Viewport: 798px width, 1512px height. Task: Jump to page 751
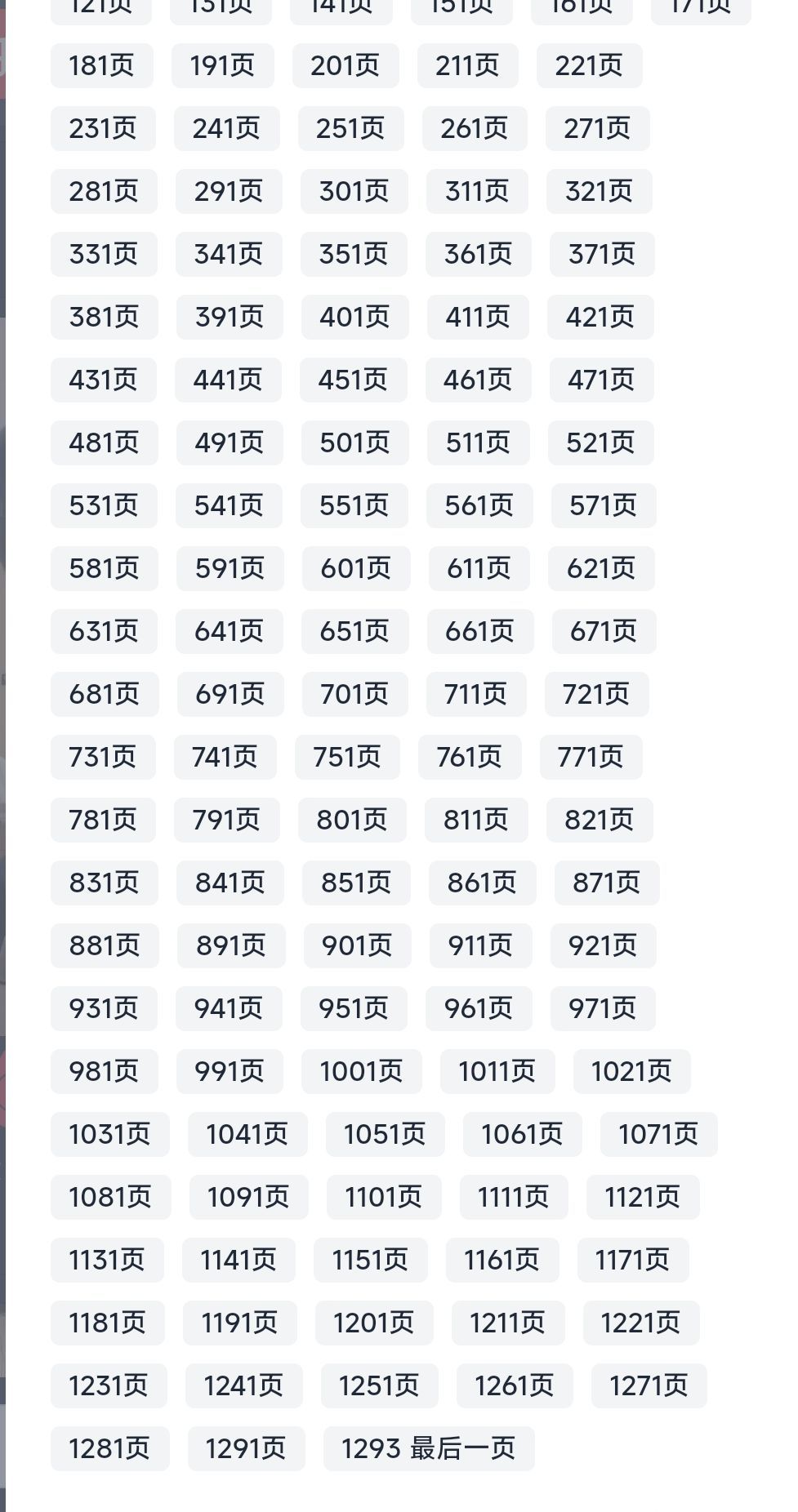click(347, 757)
